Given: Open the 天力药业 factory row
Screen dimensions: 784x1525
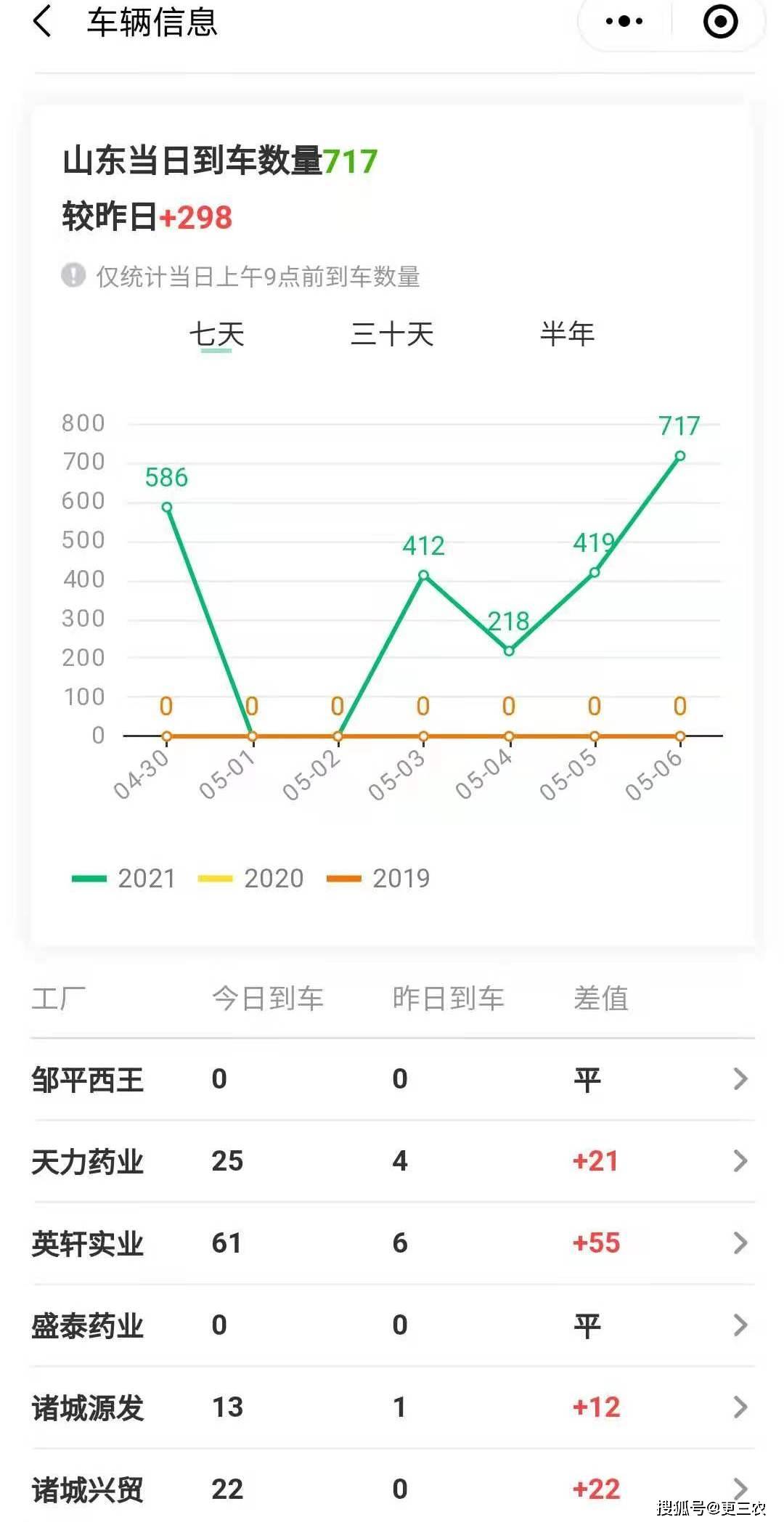Looking at the screenshot, I should coord(392,1161).
